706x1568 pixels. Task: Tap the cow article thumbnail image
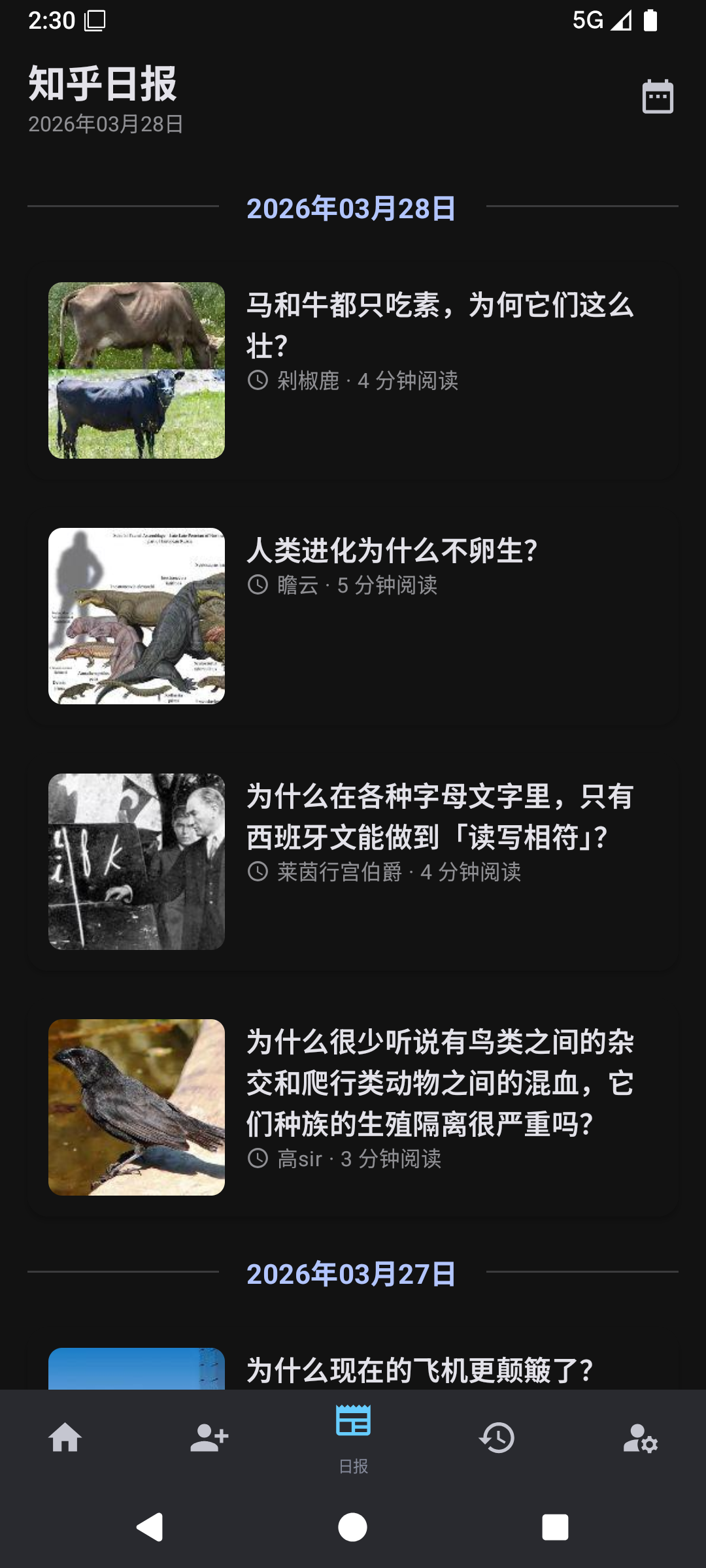(x=137, y=370)
